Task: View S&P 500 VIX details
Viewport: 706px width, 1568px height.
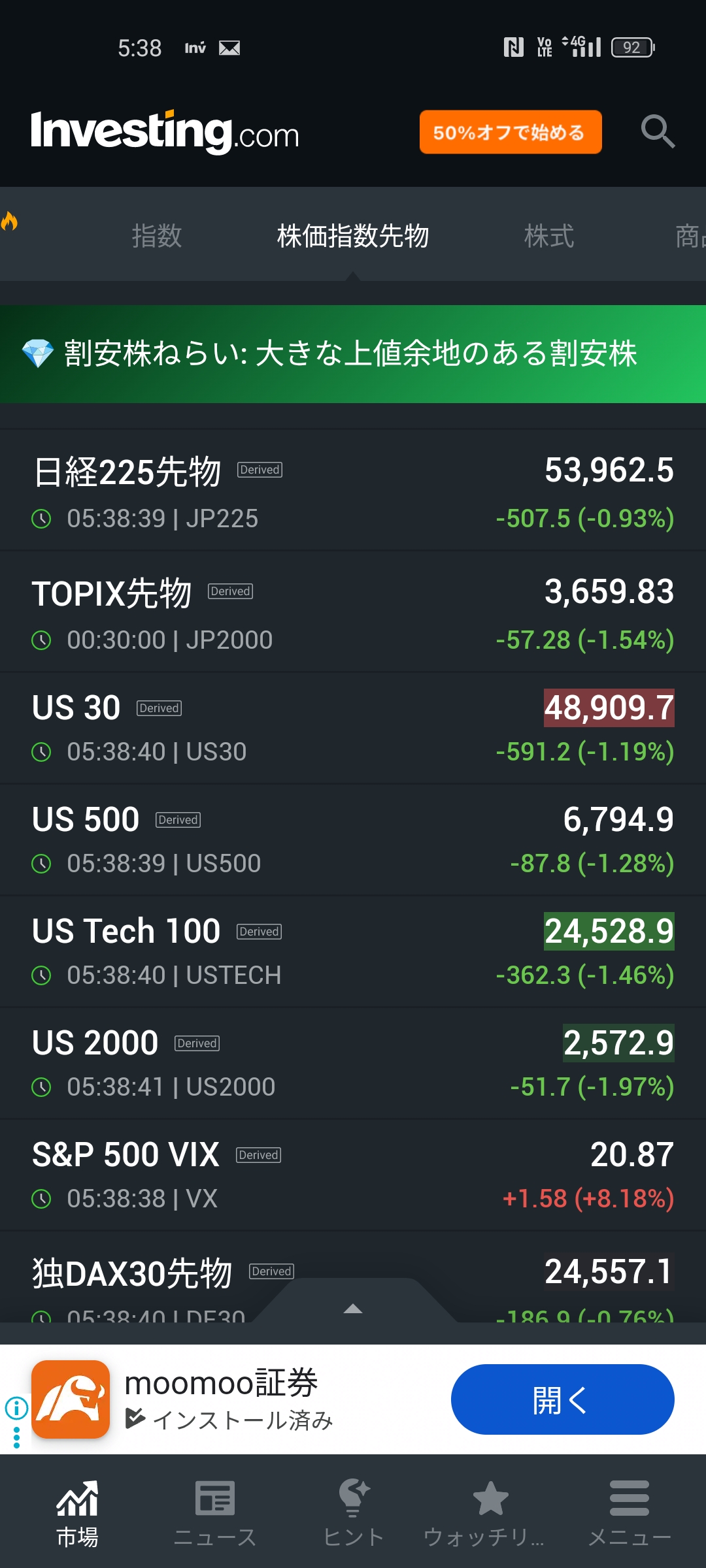Action: point(353,1175)
